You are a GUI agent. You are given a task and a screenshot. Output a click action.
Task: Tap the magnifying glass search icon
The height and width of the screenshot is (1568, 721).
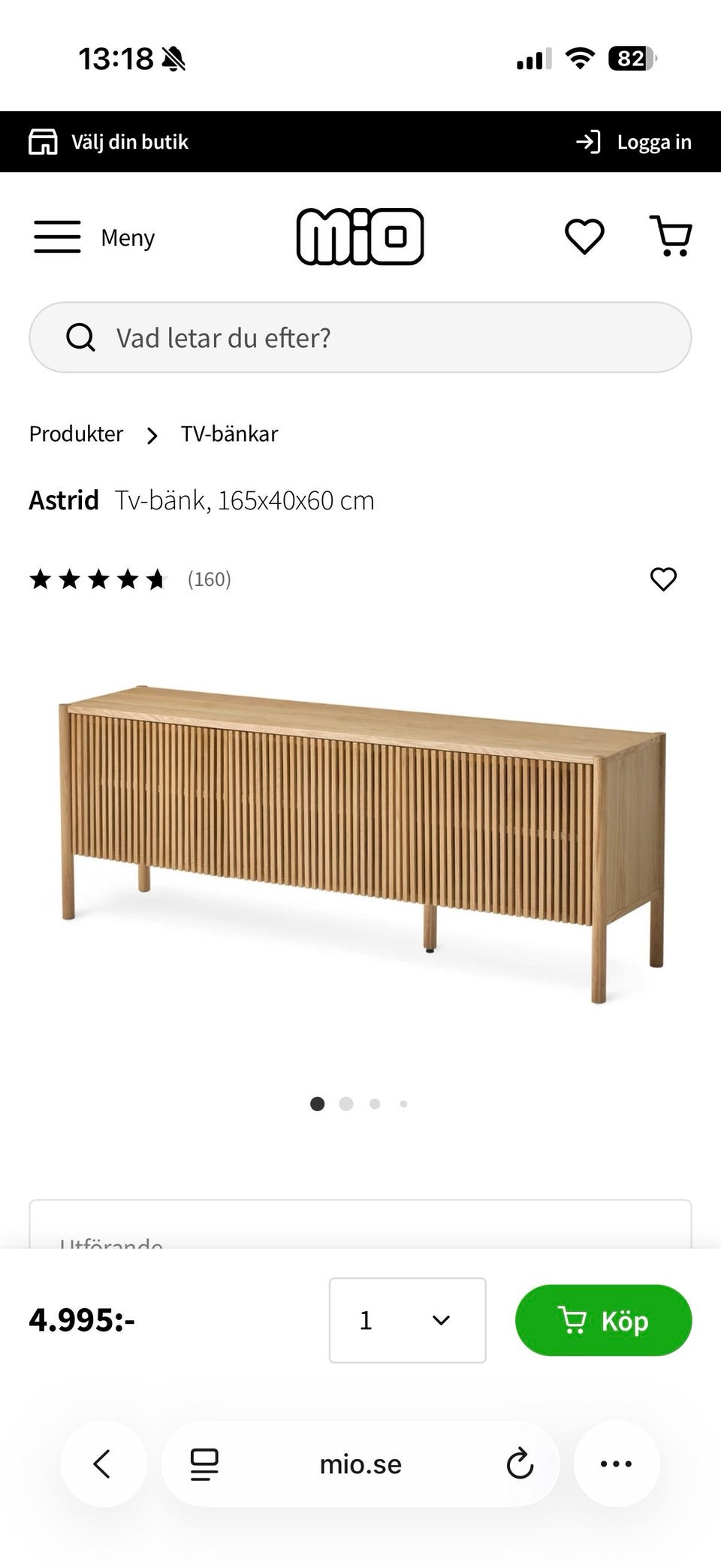[x=80, y=337]
